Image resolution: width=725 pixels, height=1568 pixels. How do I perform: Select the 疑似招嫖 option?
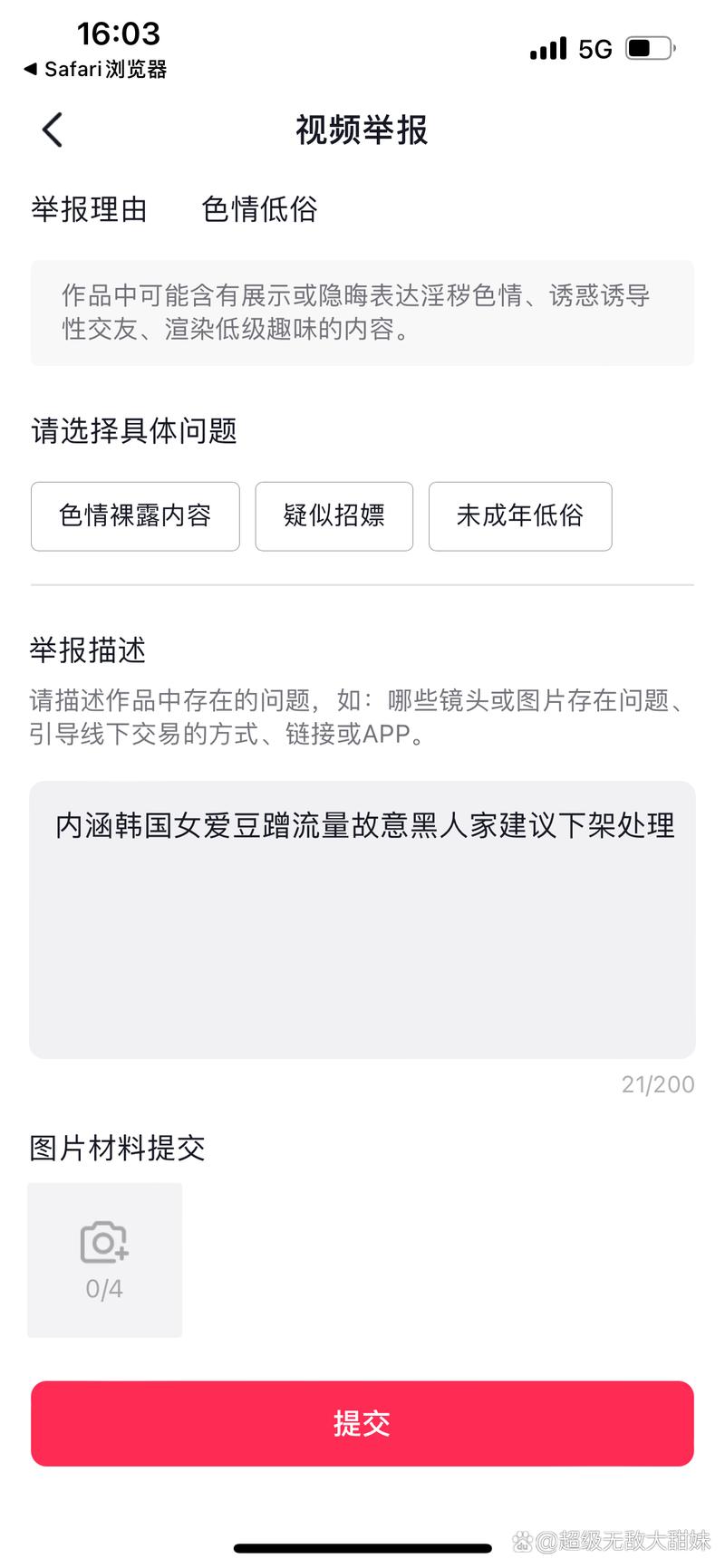click(333, 516)
